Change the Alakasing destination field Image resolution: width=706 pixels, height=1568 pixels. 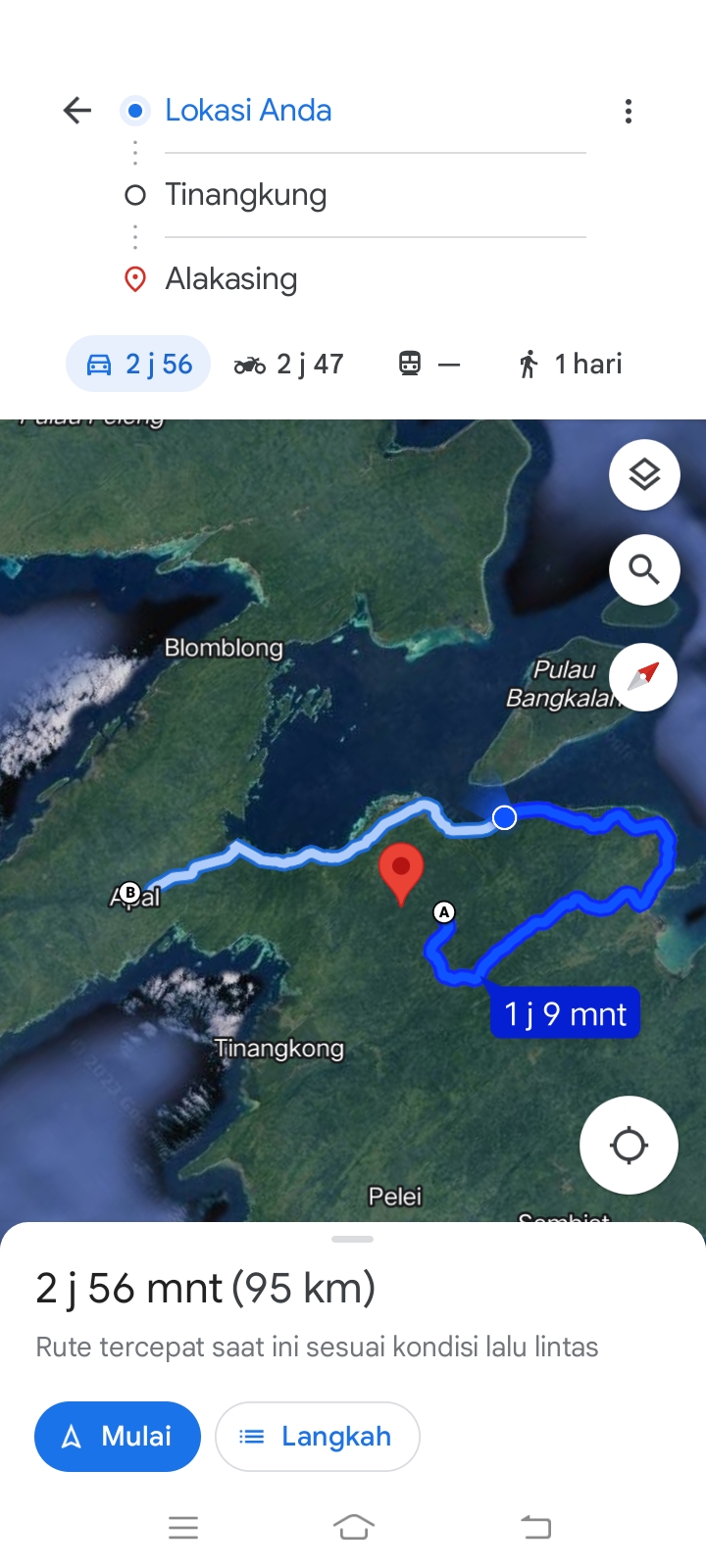pyautogui.click(x=375, y=279)
